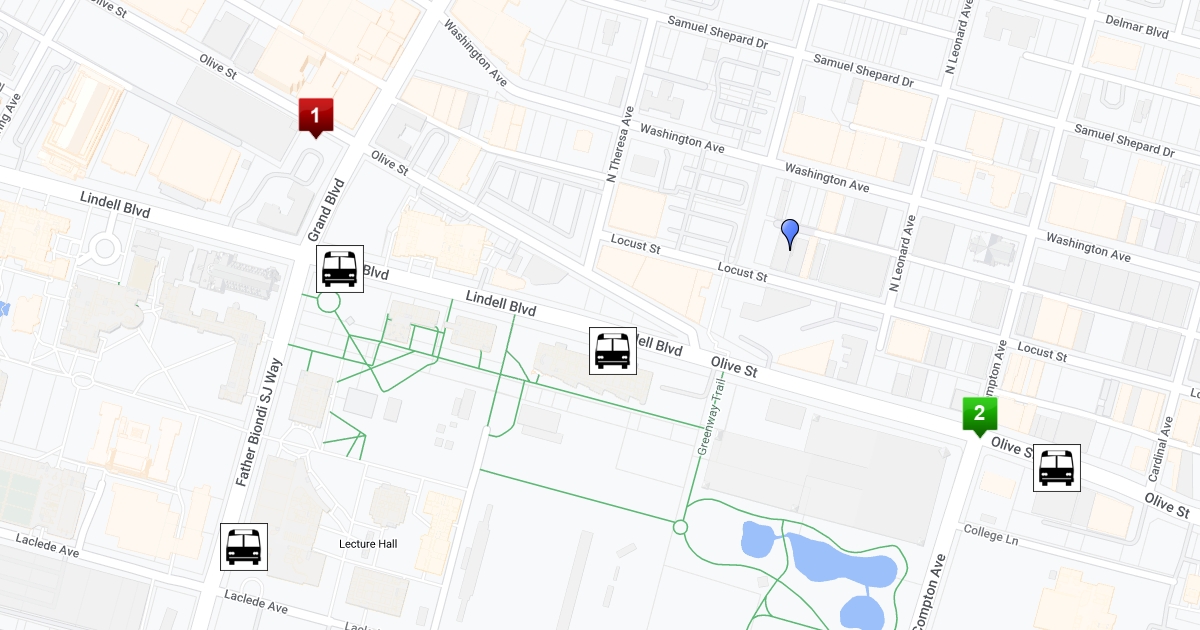Open the bus stop near Laclede Ave
Image resolution: width=1200 pixels, height=630 pixels.
(244, 546)
